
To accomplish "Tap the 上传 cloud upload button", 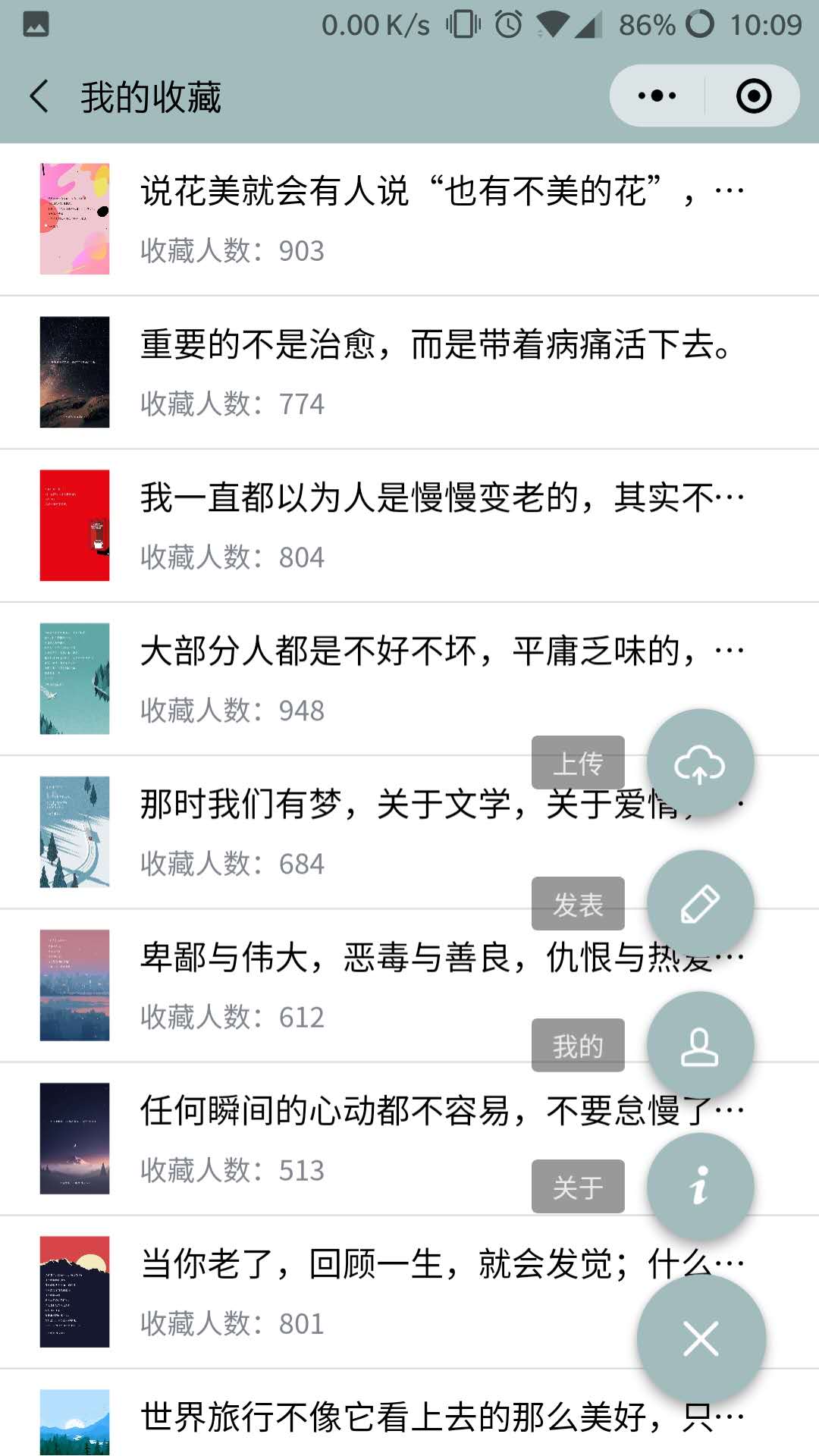I will click(700, 763).
